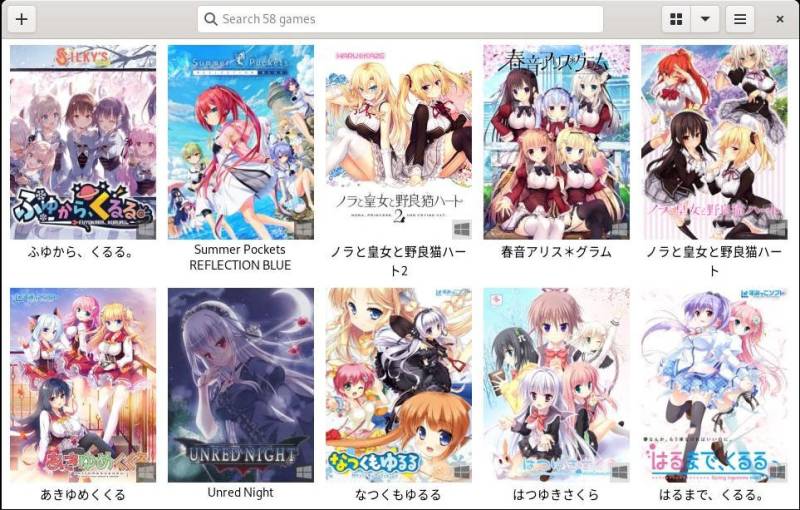The height and width of the screenshot is (510, 800).
Task: Open the 春音アリス＊グラム game
Action: 556,142
